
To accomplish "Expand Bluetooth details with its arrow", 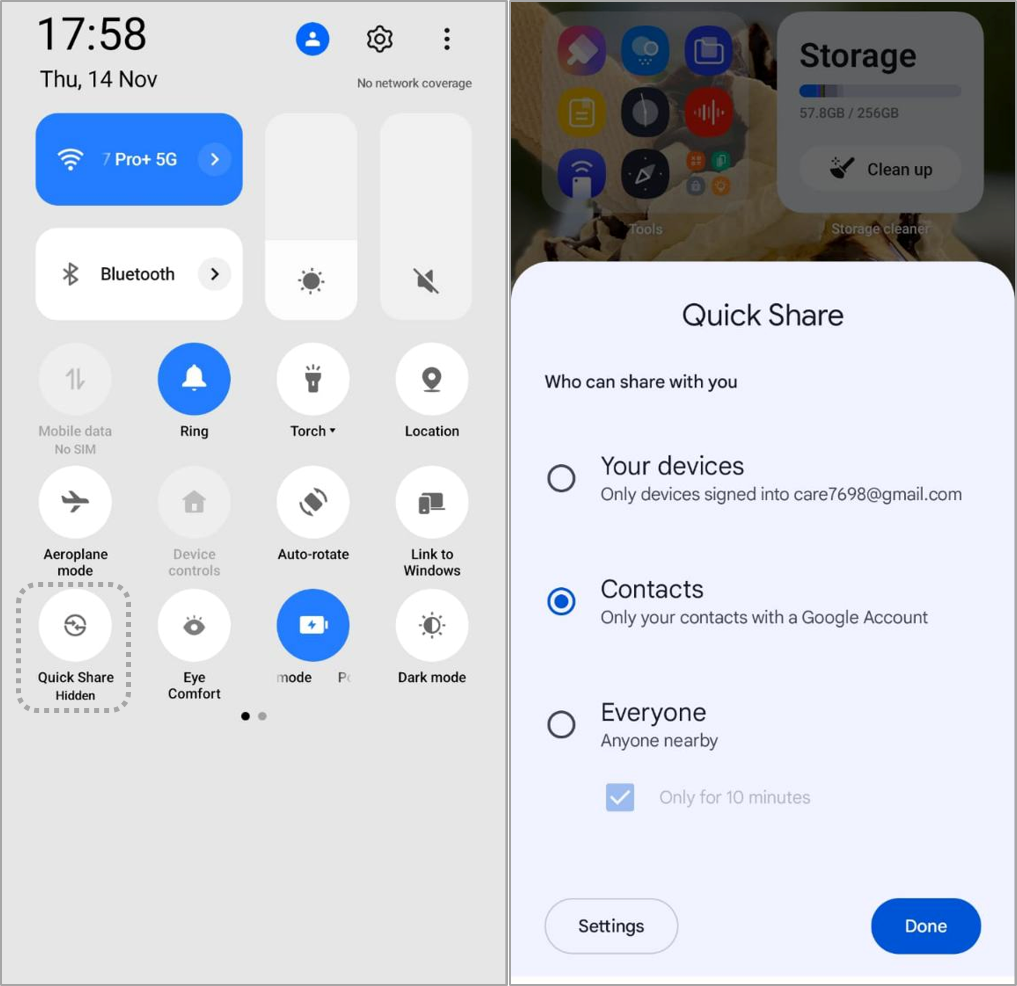I will (x=214, y=274).
